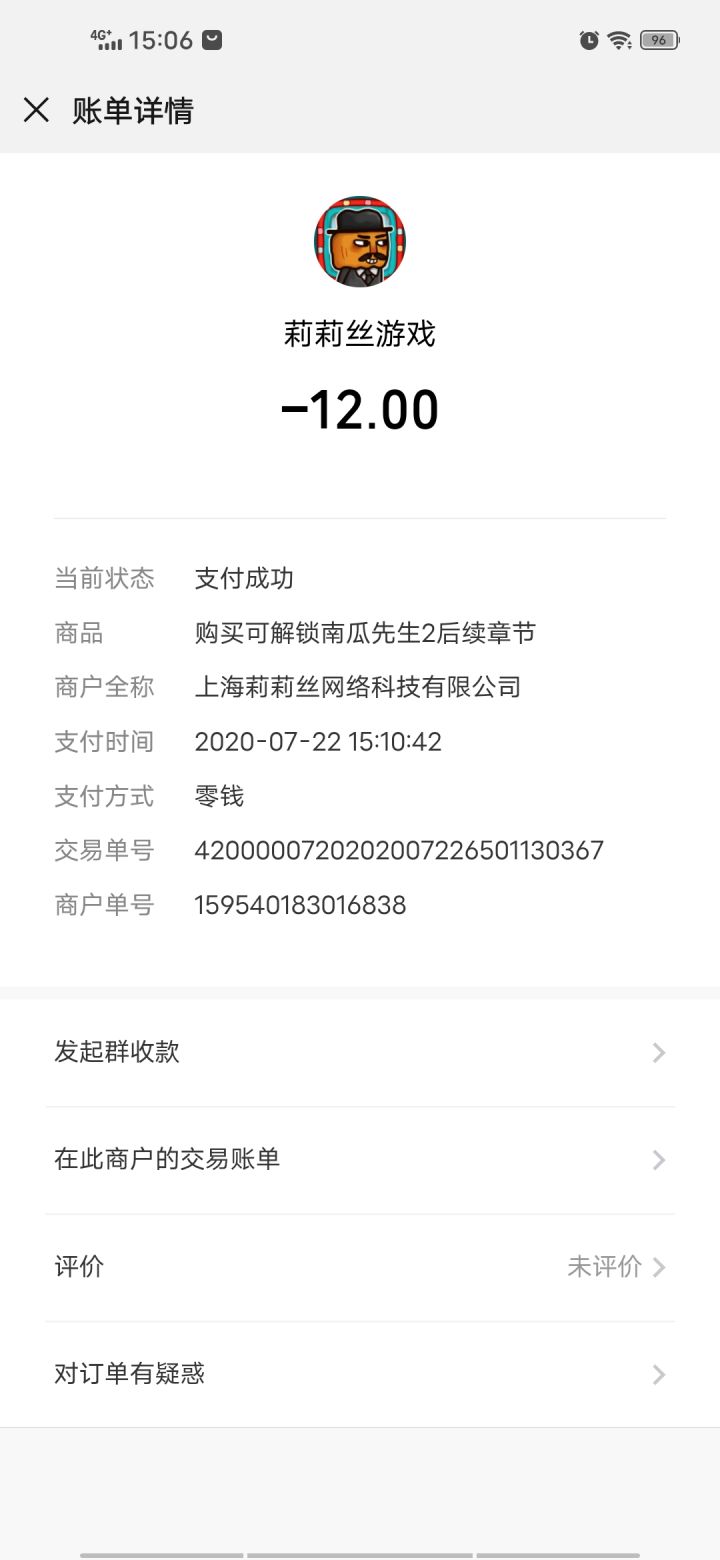
Task: Tap the 莉莉丝游戏 merchant avatar icon
Action: tap(362, 242)
